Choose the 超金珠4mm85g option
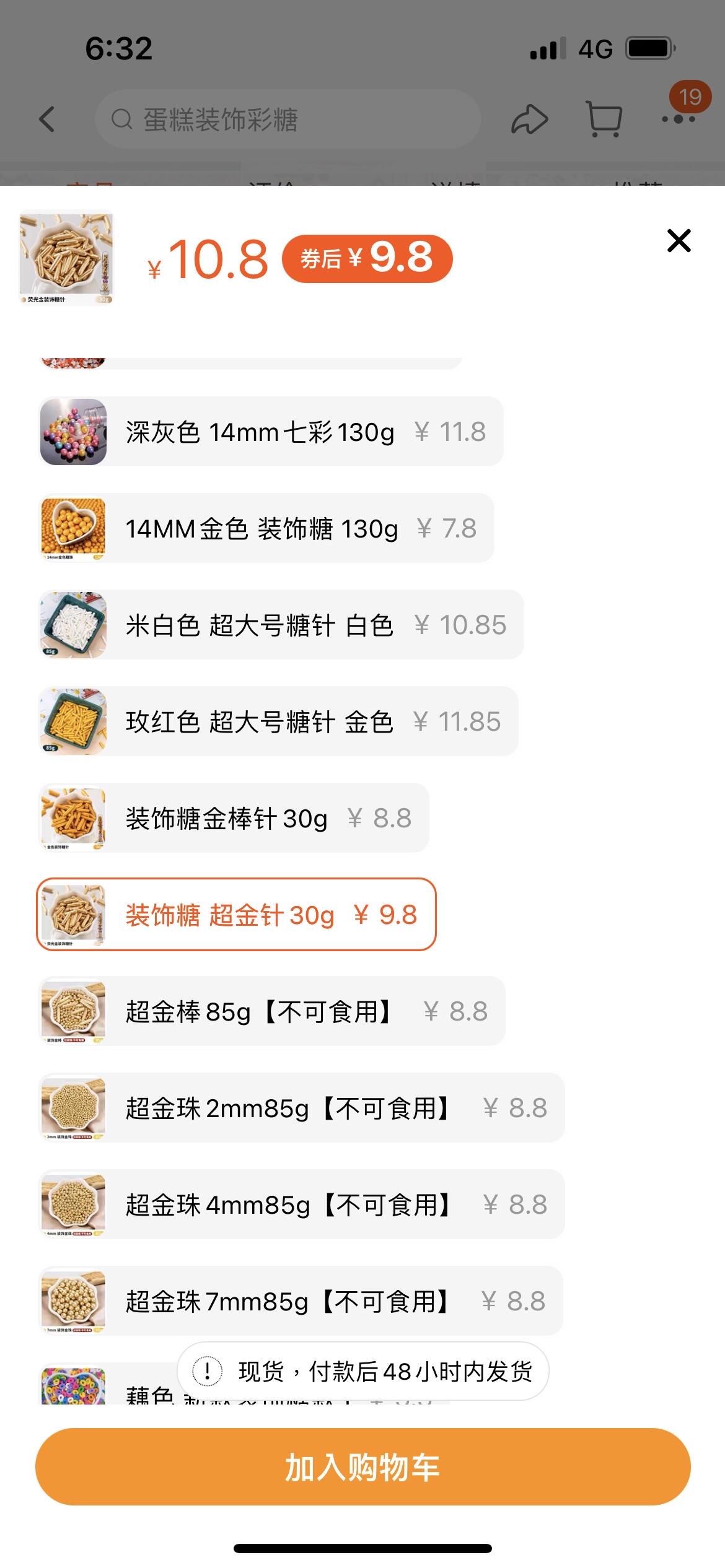This screenshot has width=725, height=1568. 301,1204
